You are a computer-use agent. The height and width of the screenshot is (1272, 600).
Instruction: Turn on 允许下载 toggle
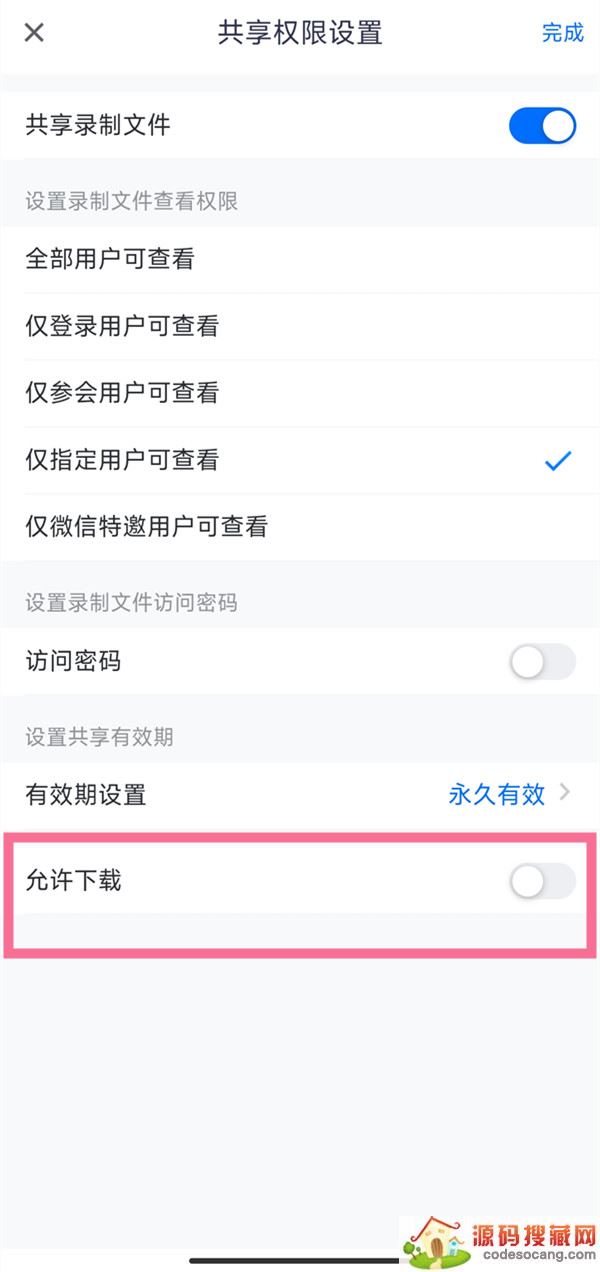point(542,881)
